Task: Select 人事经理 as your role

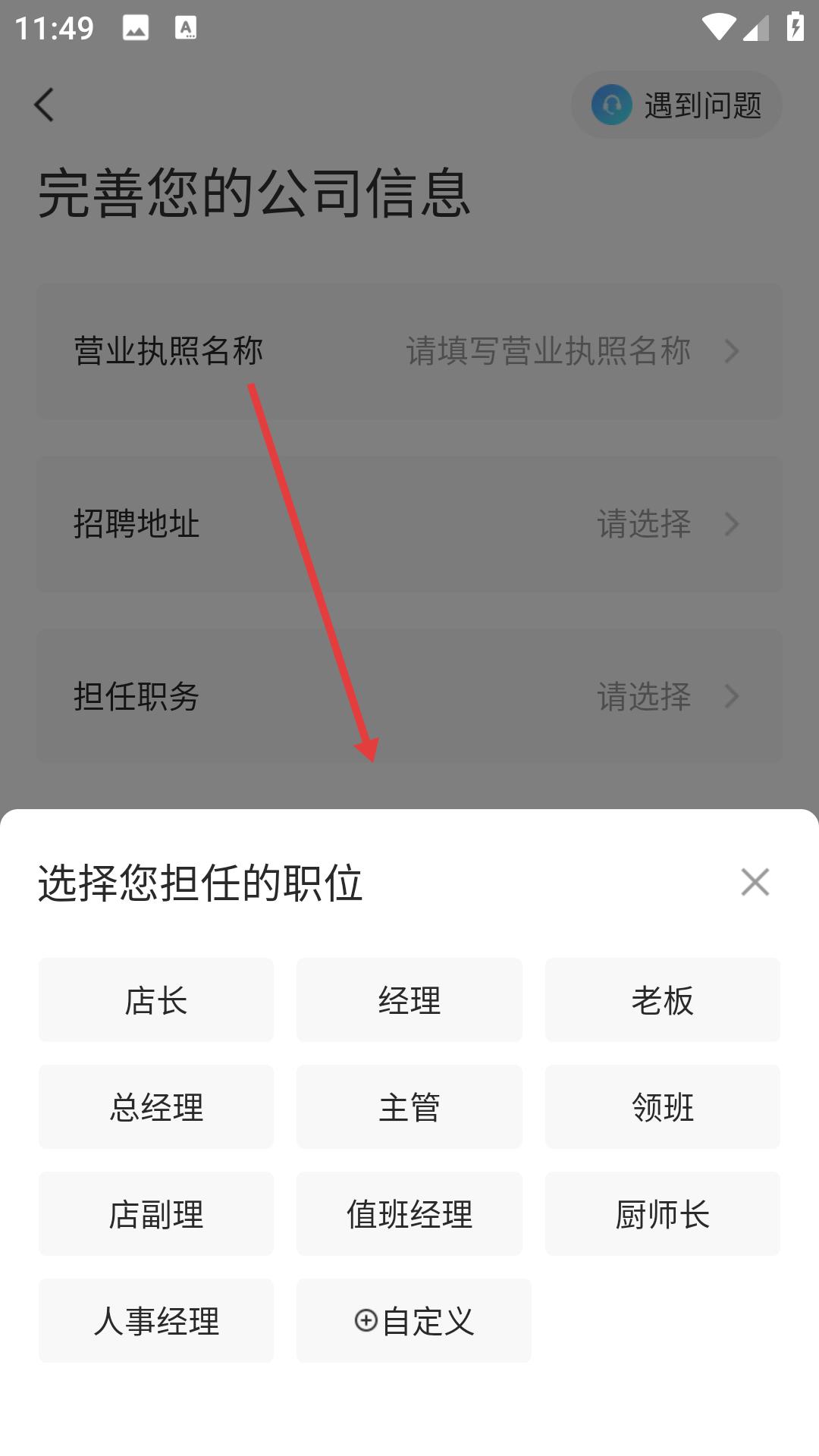Action: click(156, 1321)
